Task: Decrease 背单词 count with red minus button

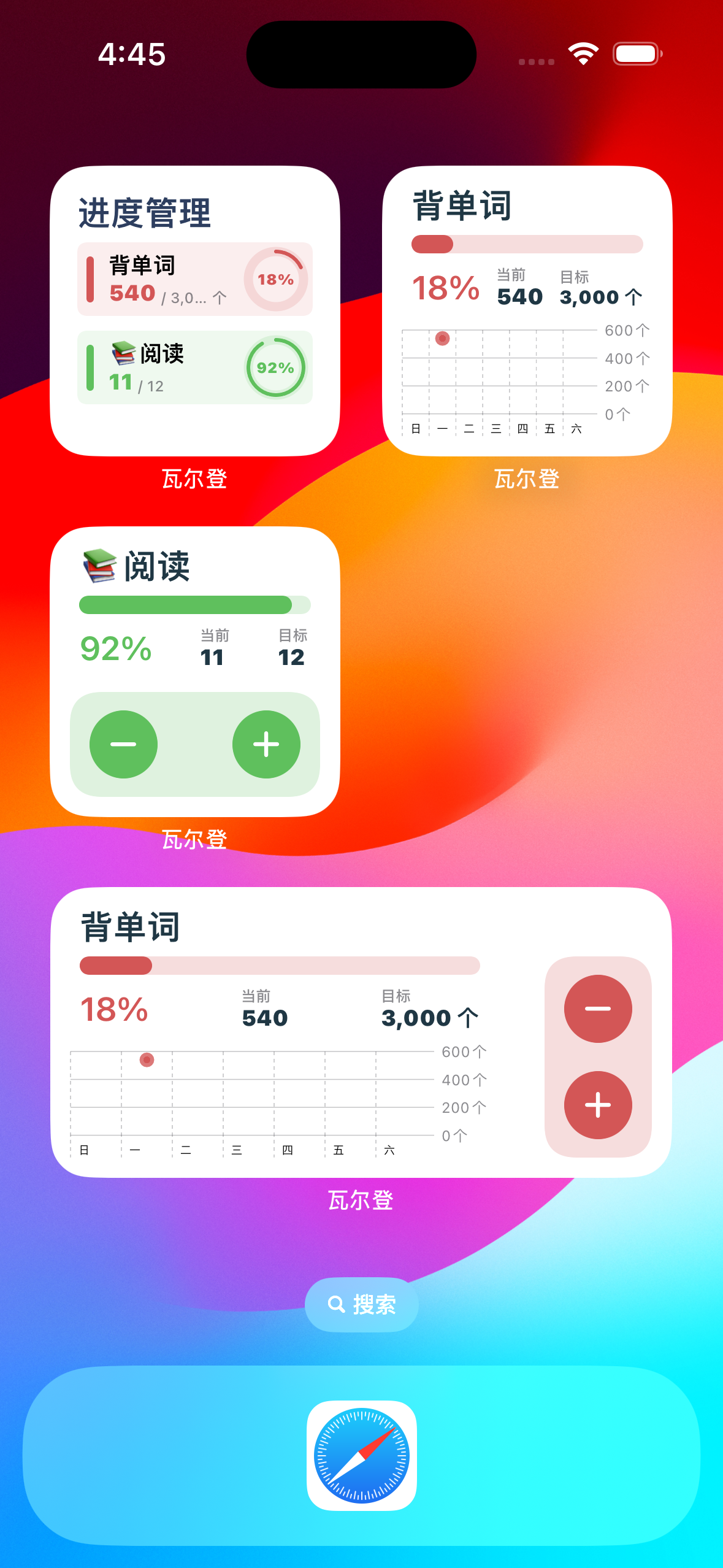Action: point(598,1009)
